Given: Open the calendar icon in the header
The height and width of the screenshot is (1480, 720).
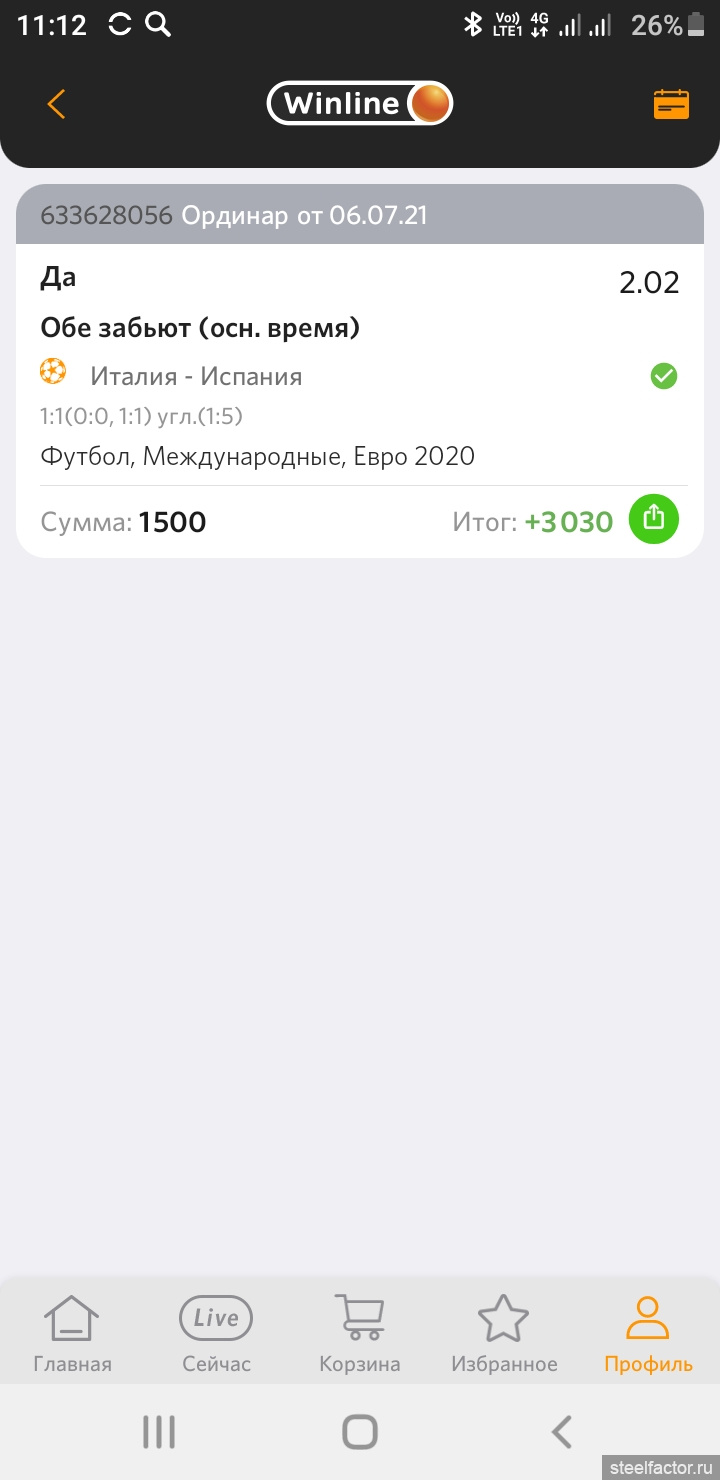Looking at the screenshot, I should click(x=671, y=104).
